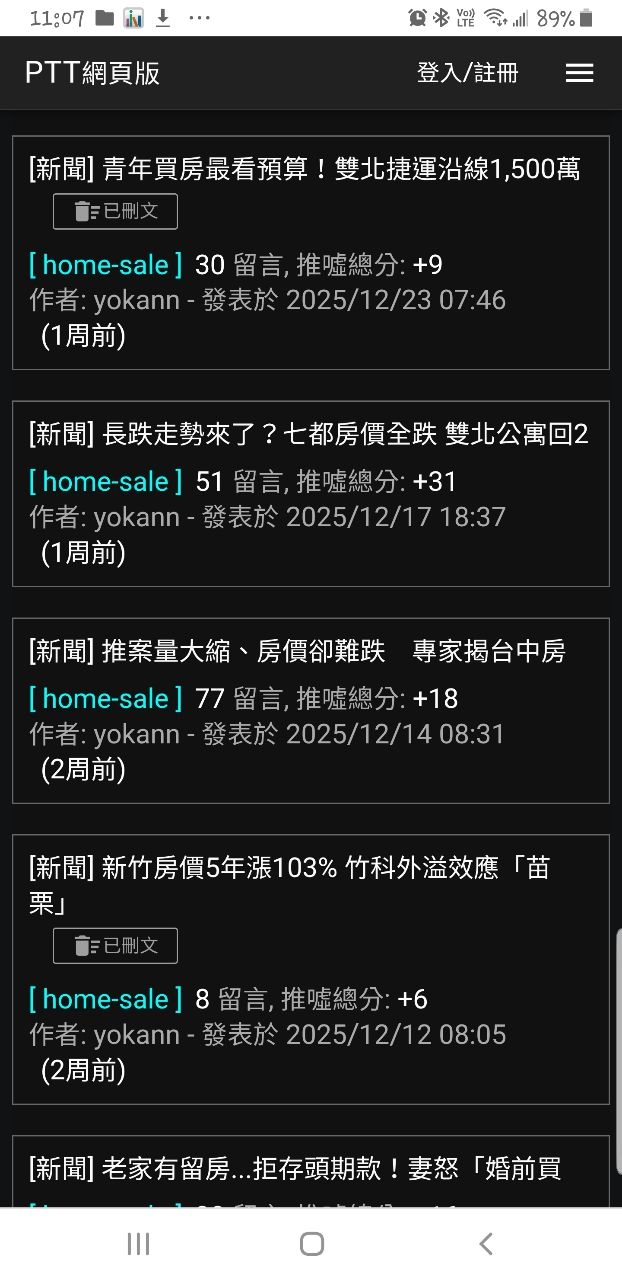Tap 已刪文 tag under 青年買房 post
Screen dimensions: 622x1280
(115, 212)
